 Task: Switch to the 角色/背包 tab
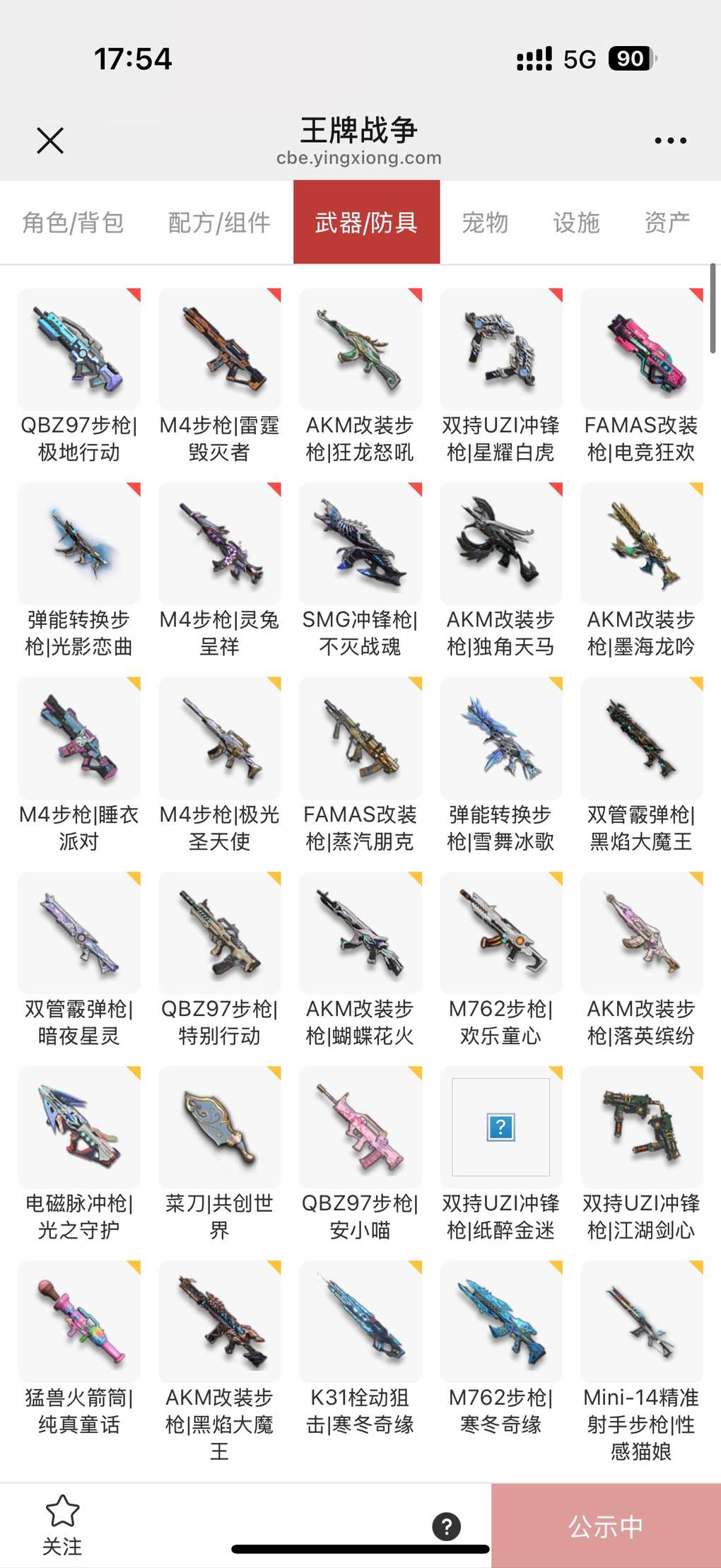74,223
